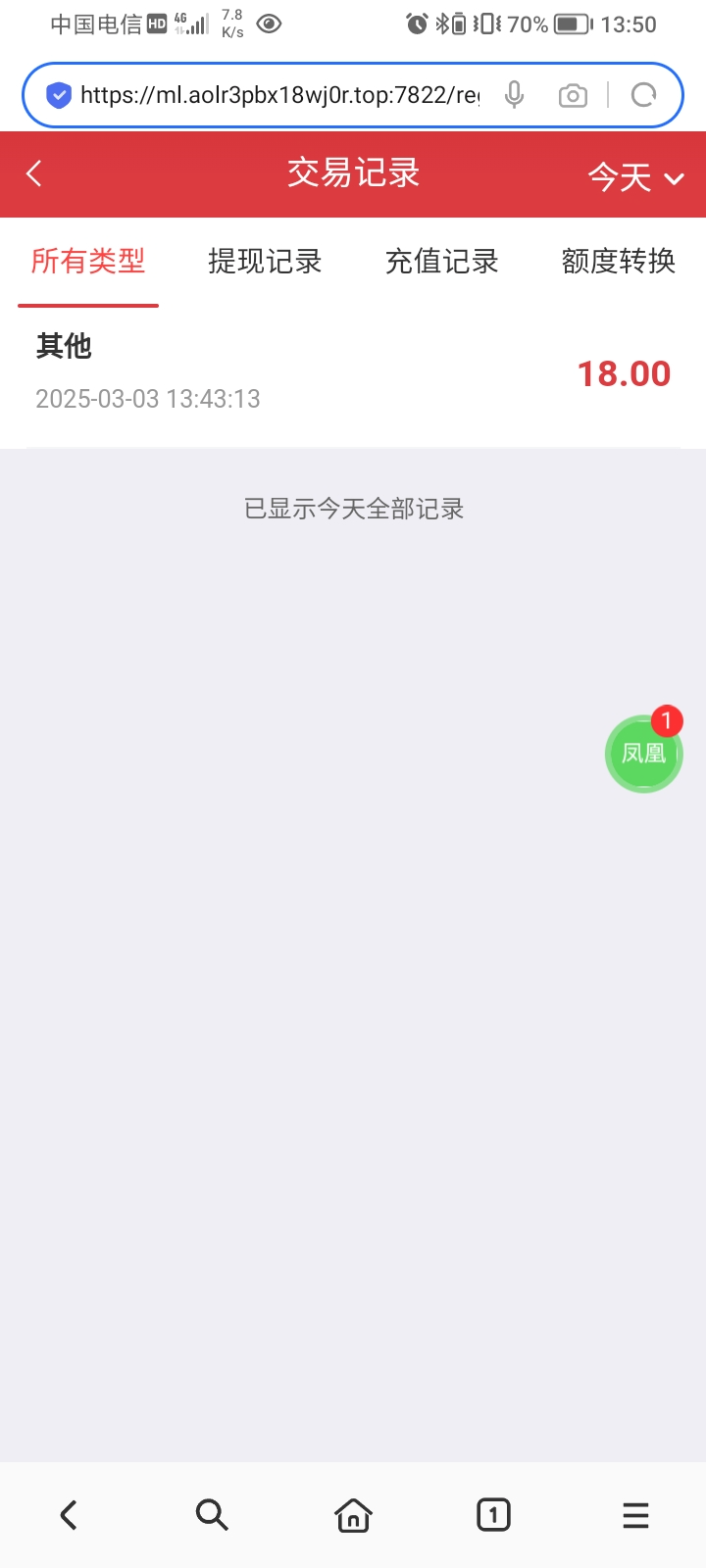This screenshot has width=706, height=1568.
Task: Go to the browser home page
Action: pyautogui.click(x=353, y=1515)
